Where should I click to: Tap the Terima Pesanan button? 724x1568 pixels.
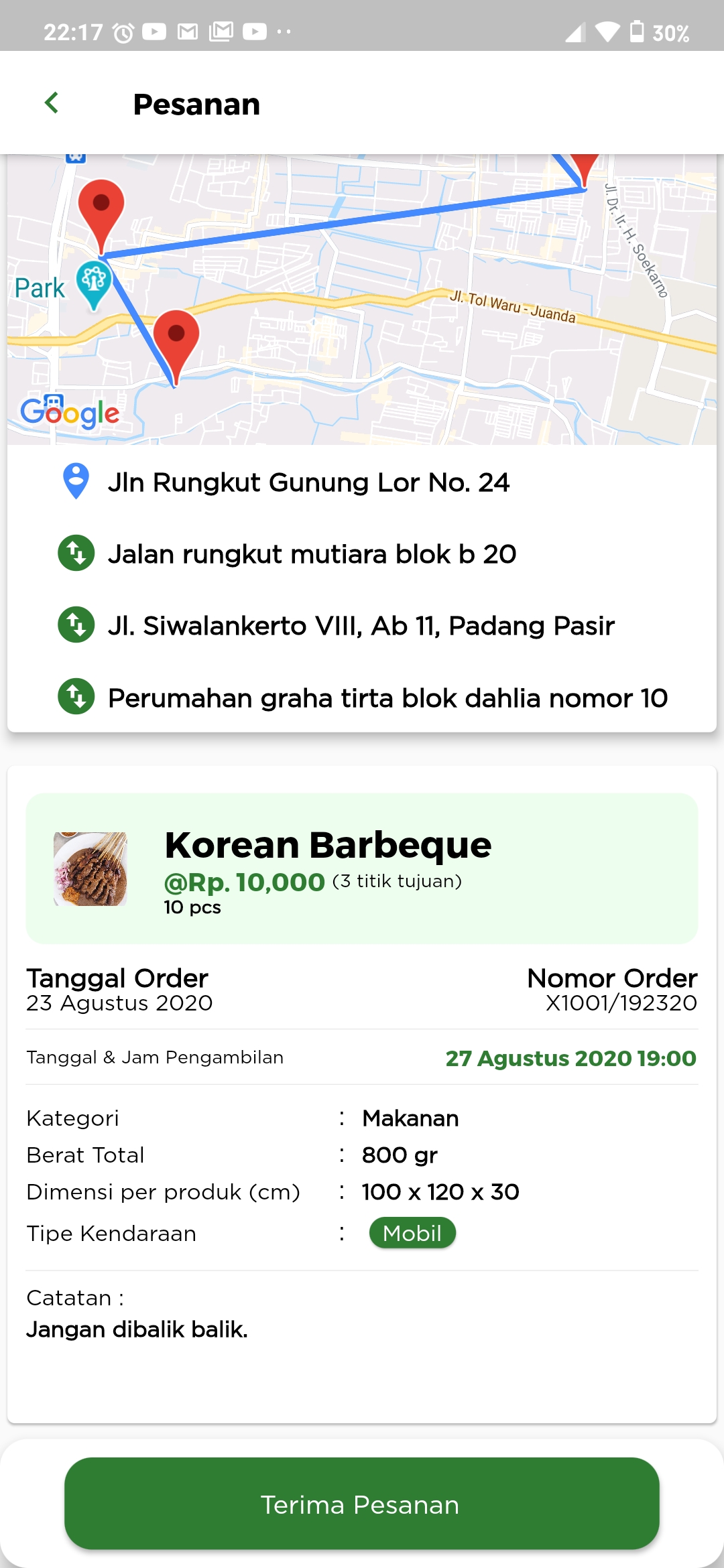tap(362, 1504)
